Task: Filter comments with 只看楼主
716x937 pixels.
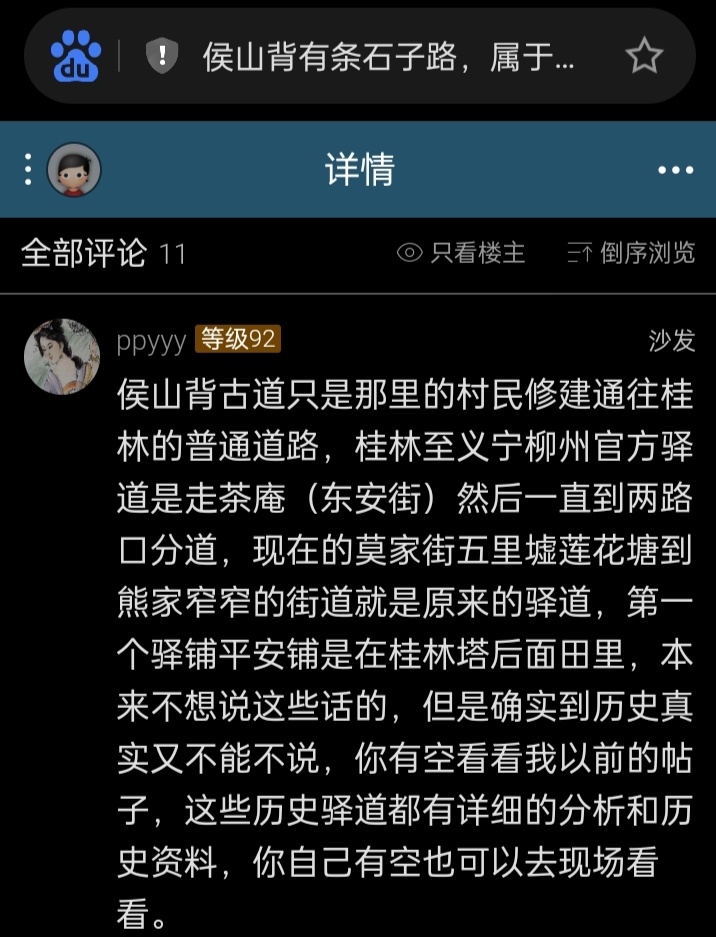Action: tap(462, 253)
